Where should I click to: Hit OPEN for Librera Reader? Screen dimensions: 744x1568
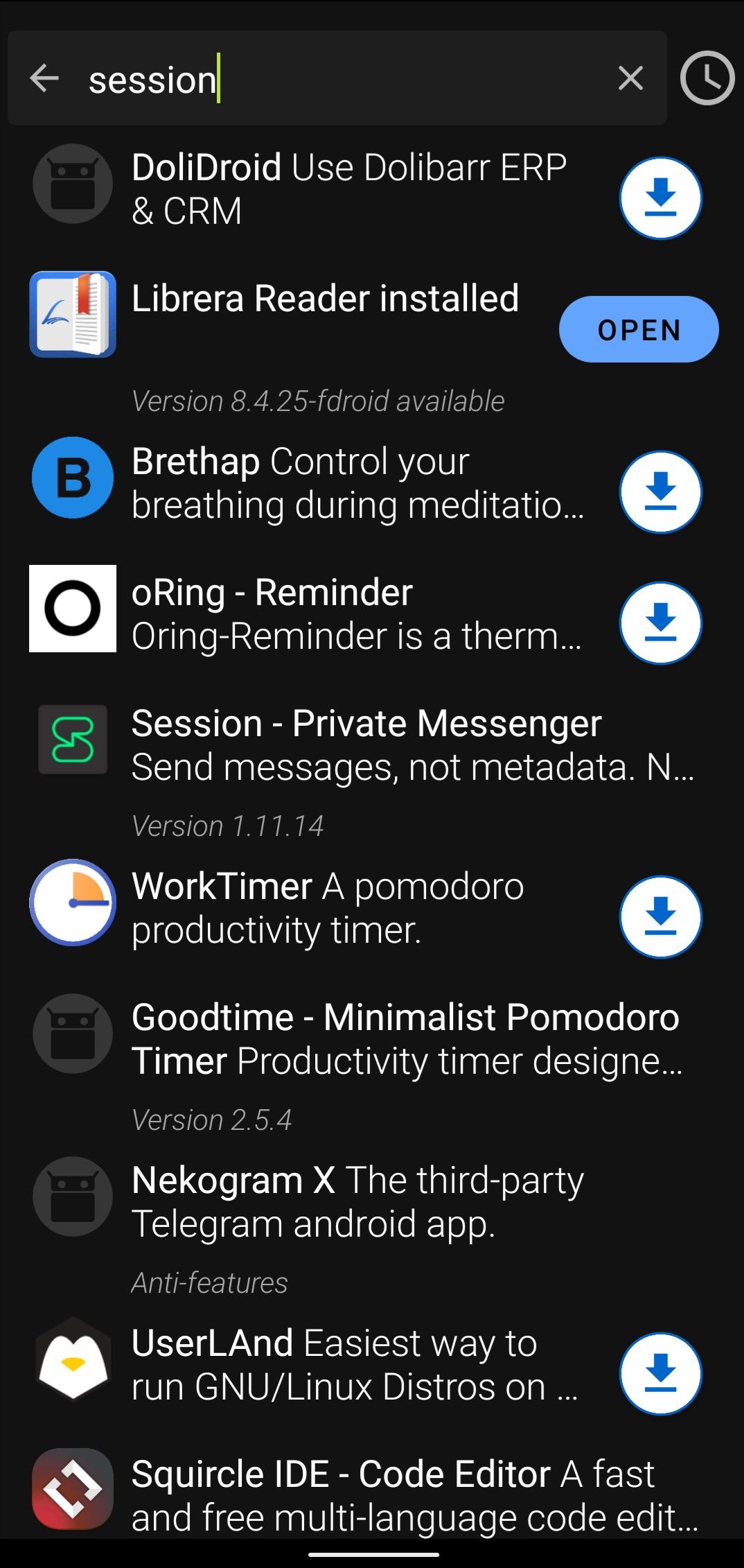[638, 329]
